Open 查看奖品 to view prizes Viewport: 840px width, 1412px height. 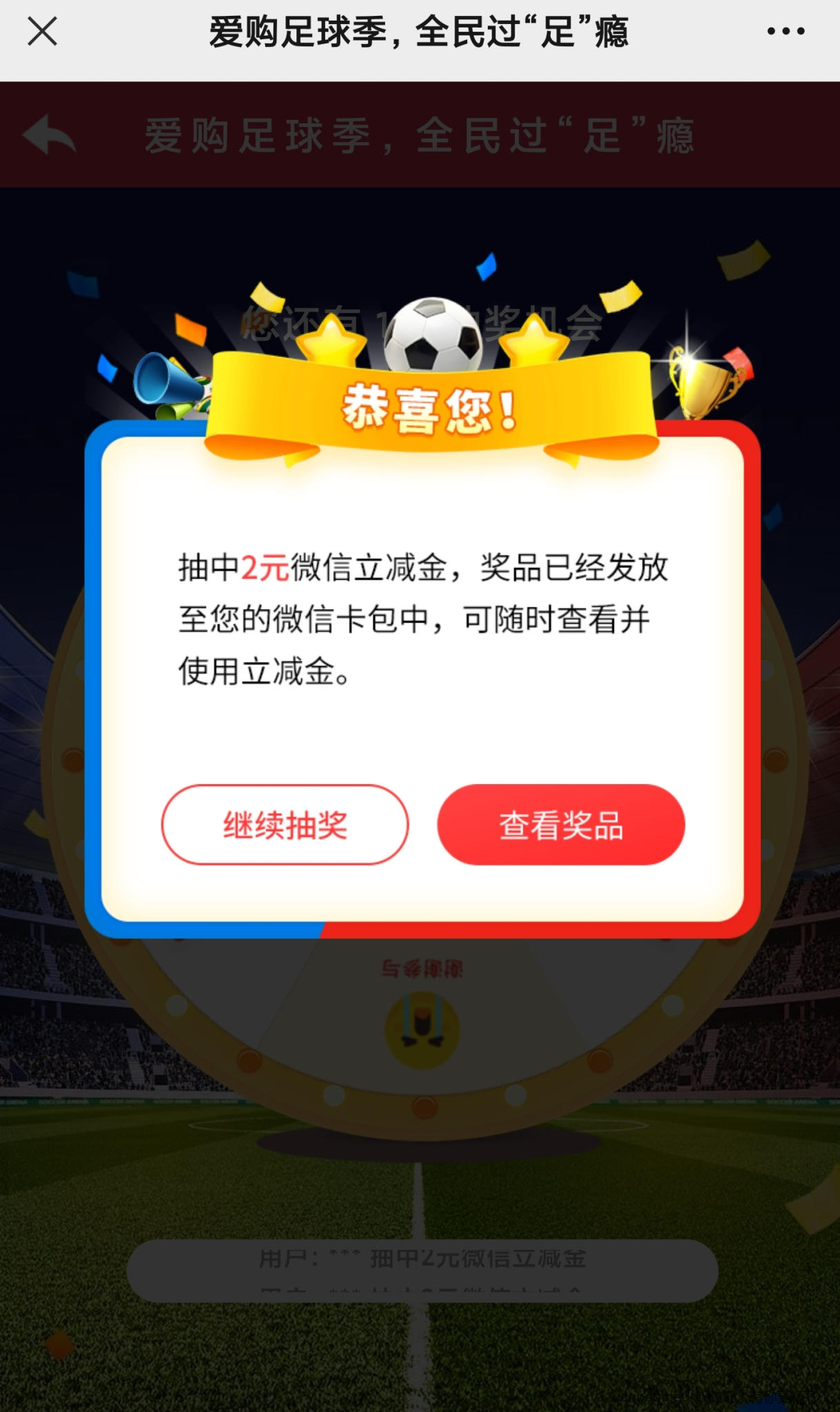(561, 825)
